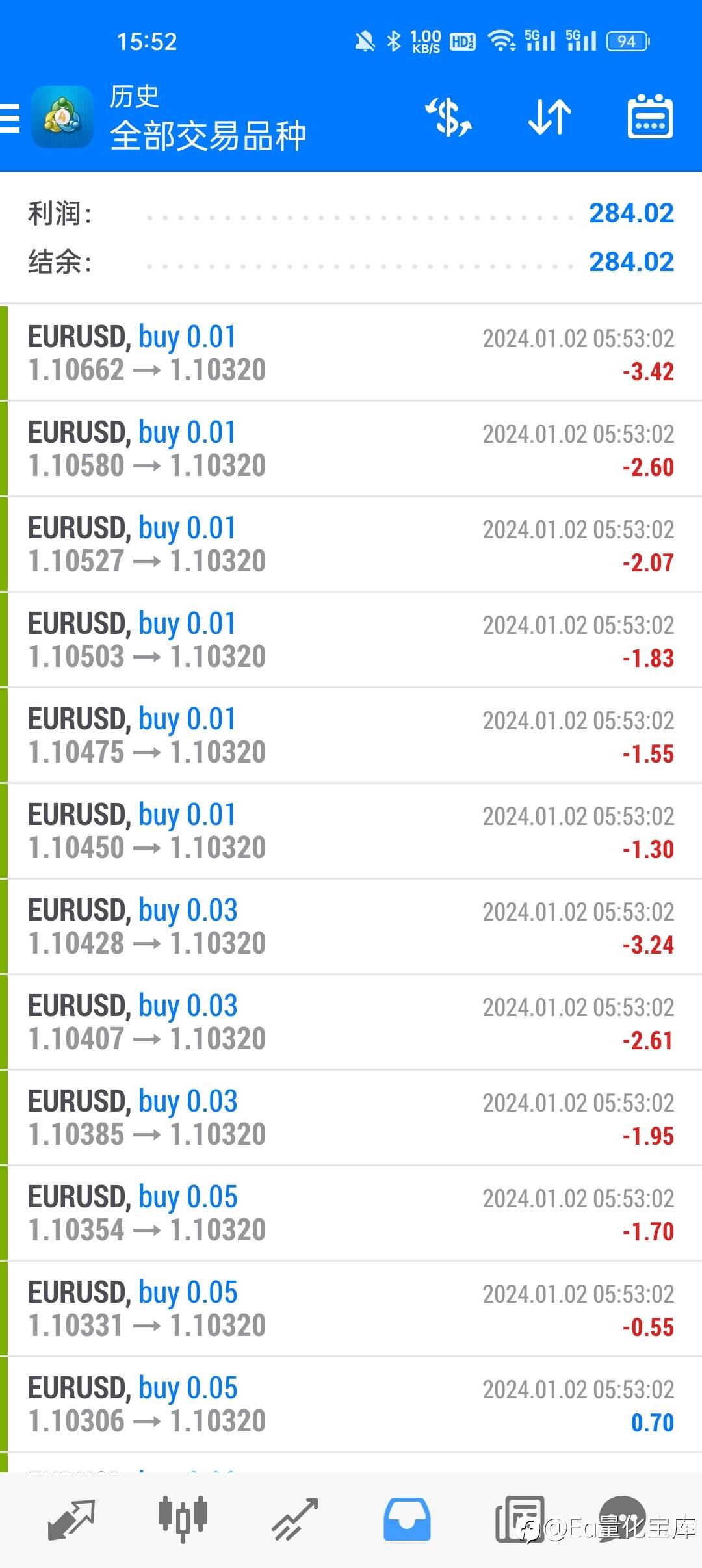
Task: View the EURUSD trade opened at 1.10527
Action: (351, 544)
